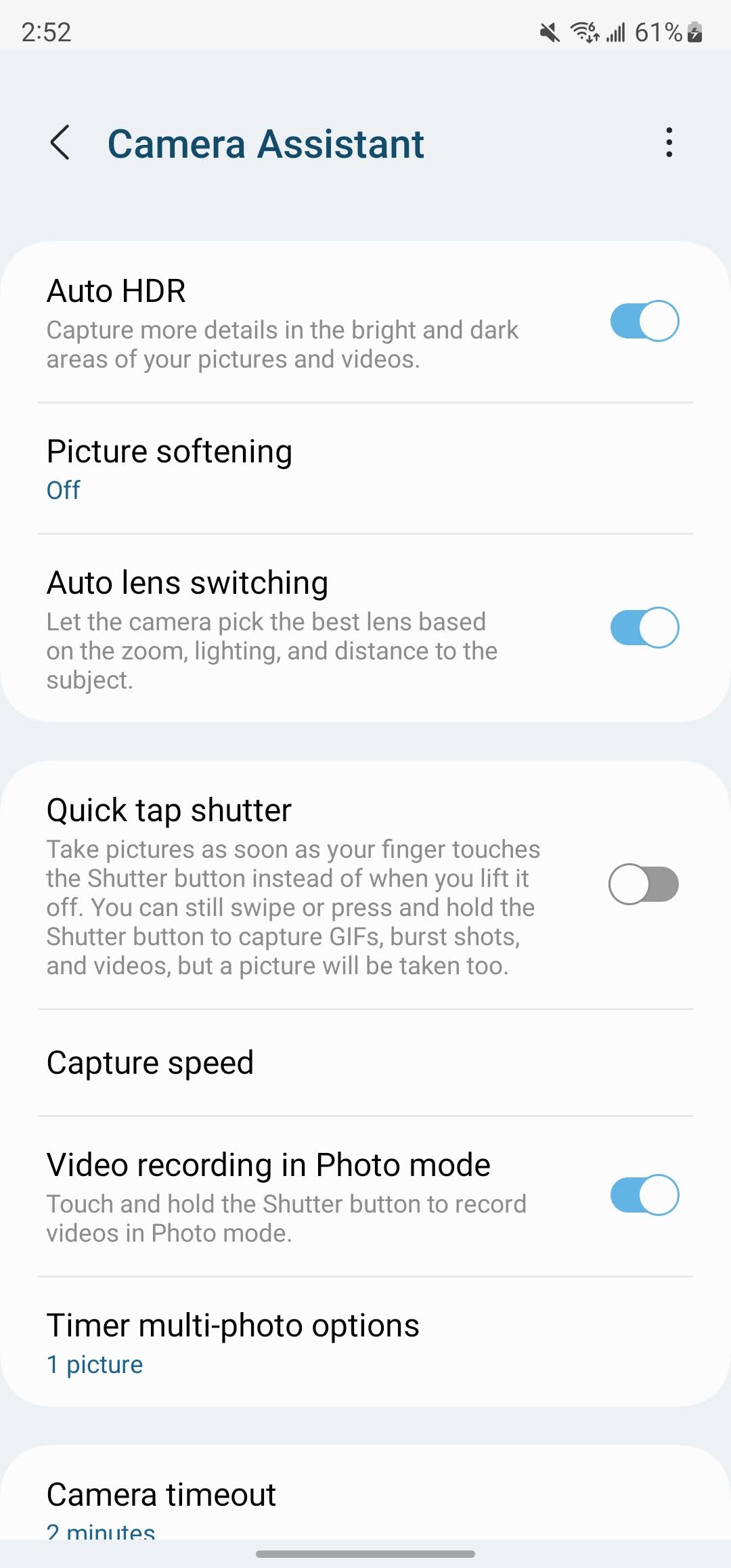Open Timer multi-photo options
Screen dimensions: 731x1568
[365, 1343]
